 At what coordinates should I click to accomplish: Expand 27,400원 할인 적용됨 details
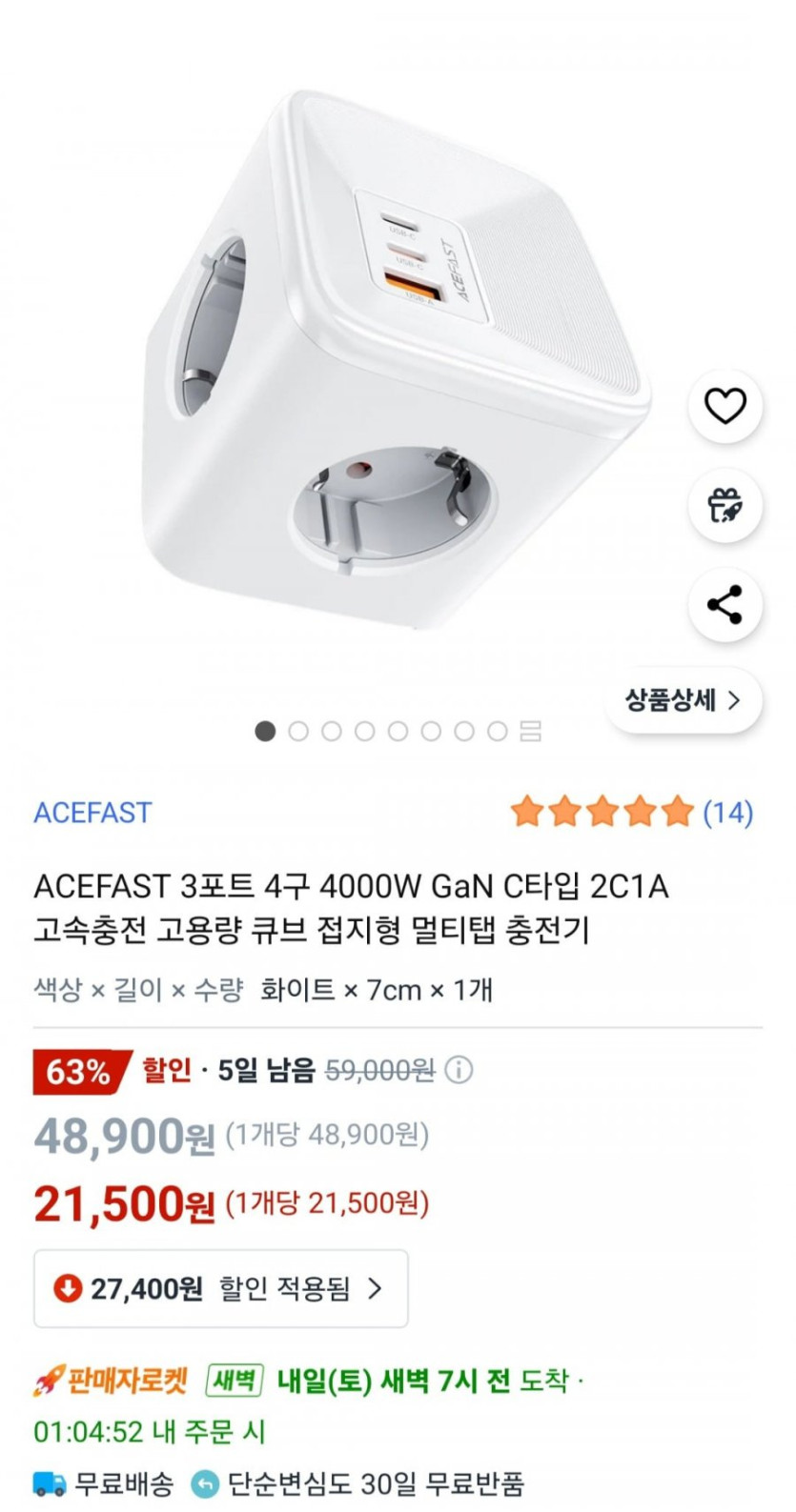pos(220,1289)
